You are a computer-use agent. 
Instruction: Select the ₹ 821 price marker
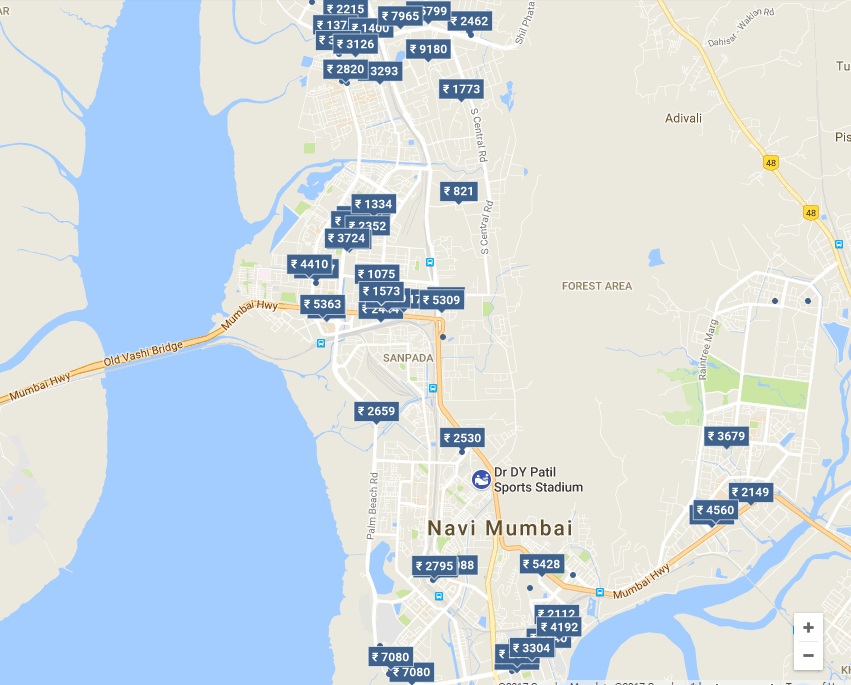[458, 191]
